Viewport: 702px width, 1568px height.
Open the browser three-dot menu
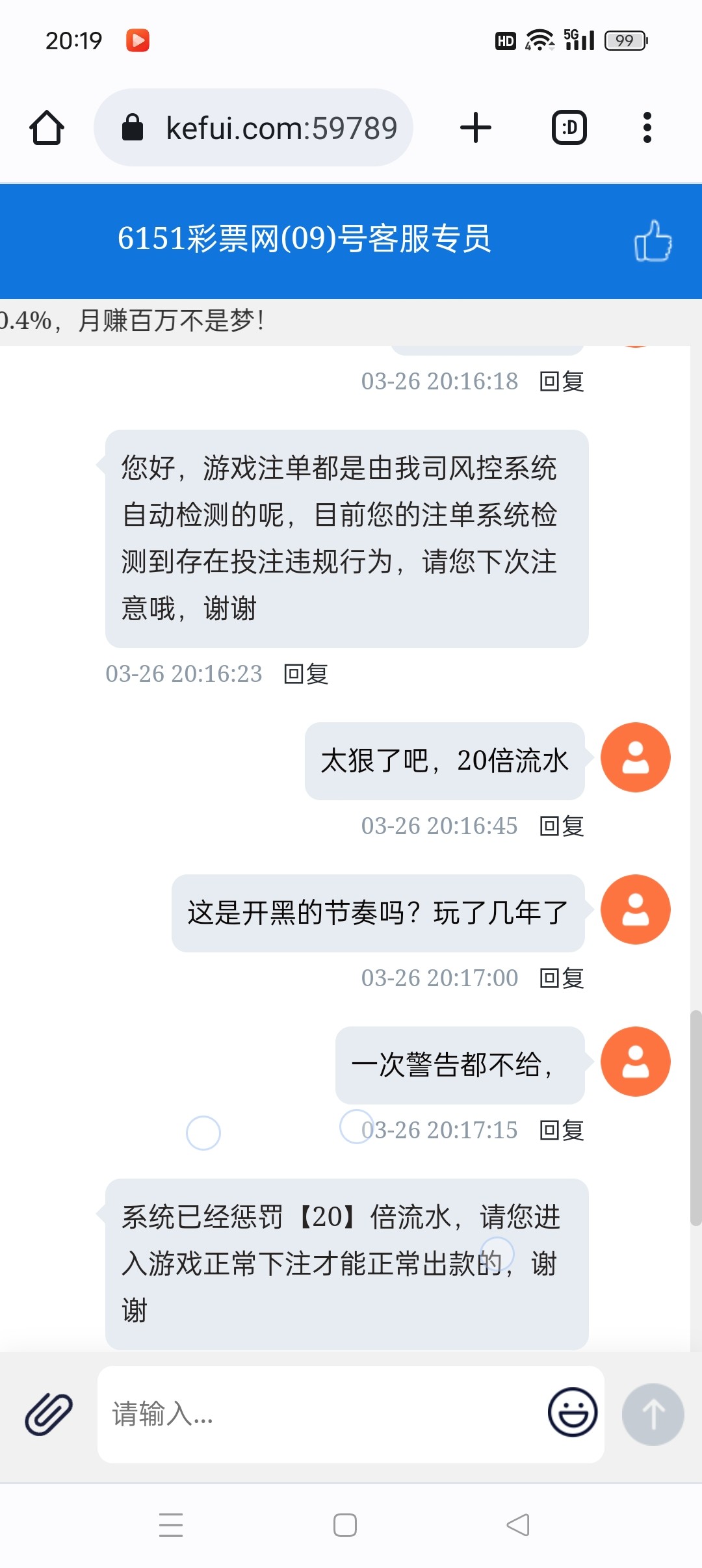click(x=647, y=127)
